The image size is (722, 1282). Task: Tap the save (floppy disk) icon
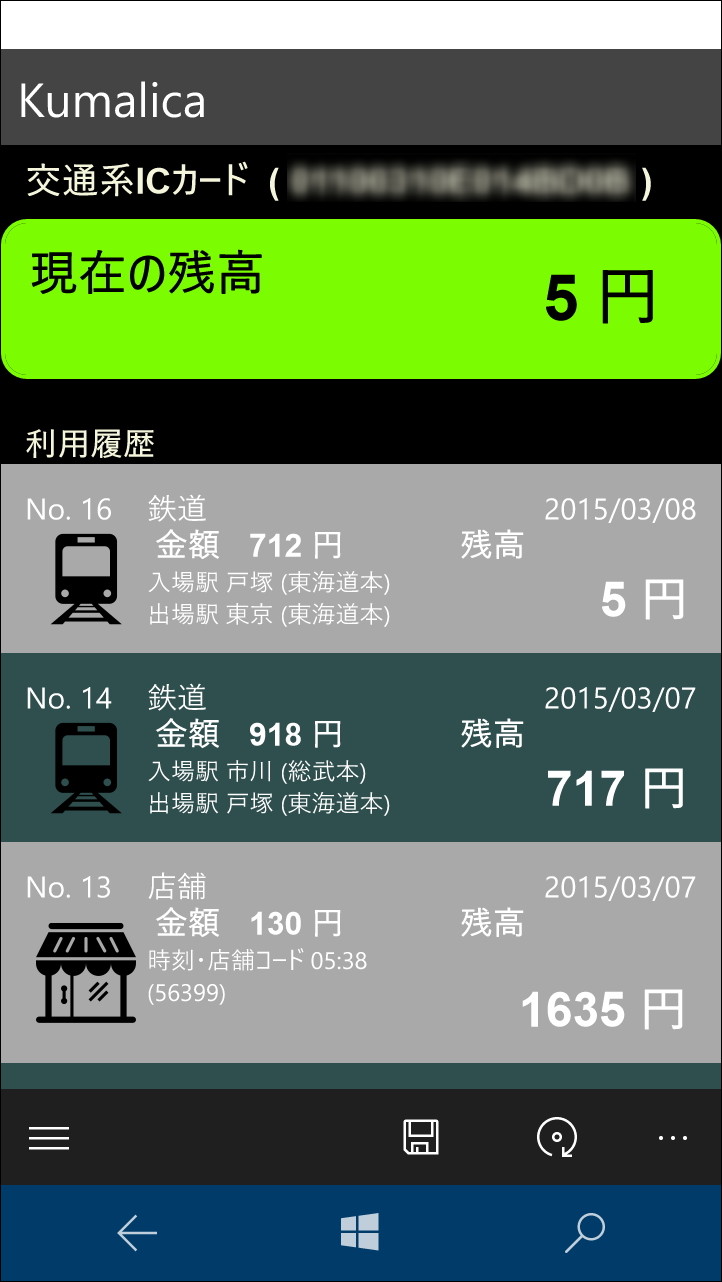coord(421,1138)
